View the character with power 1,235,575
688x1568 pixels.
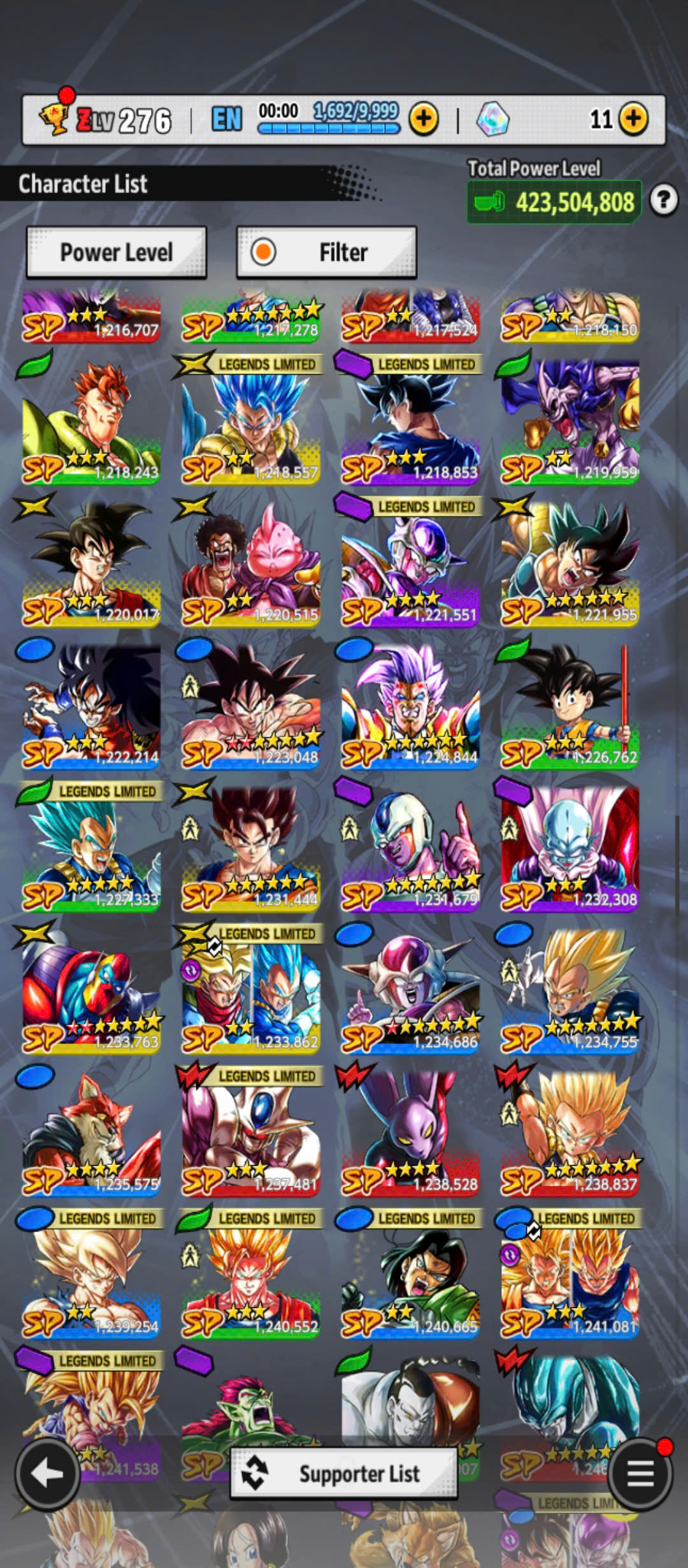[91, 1131]
